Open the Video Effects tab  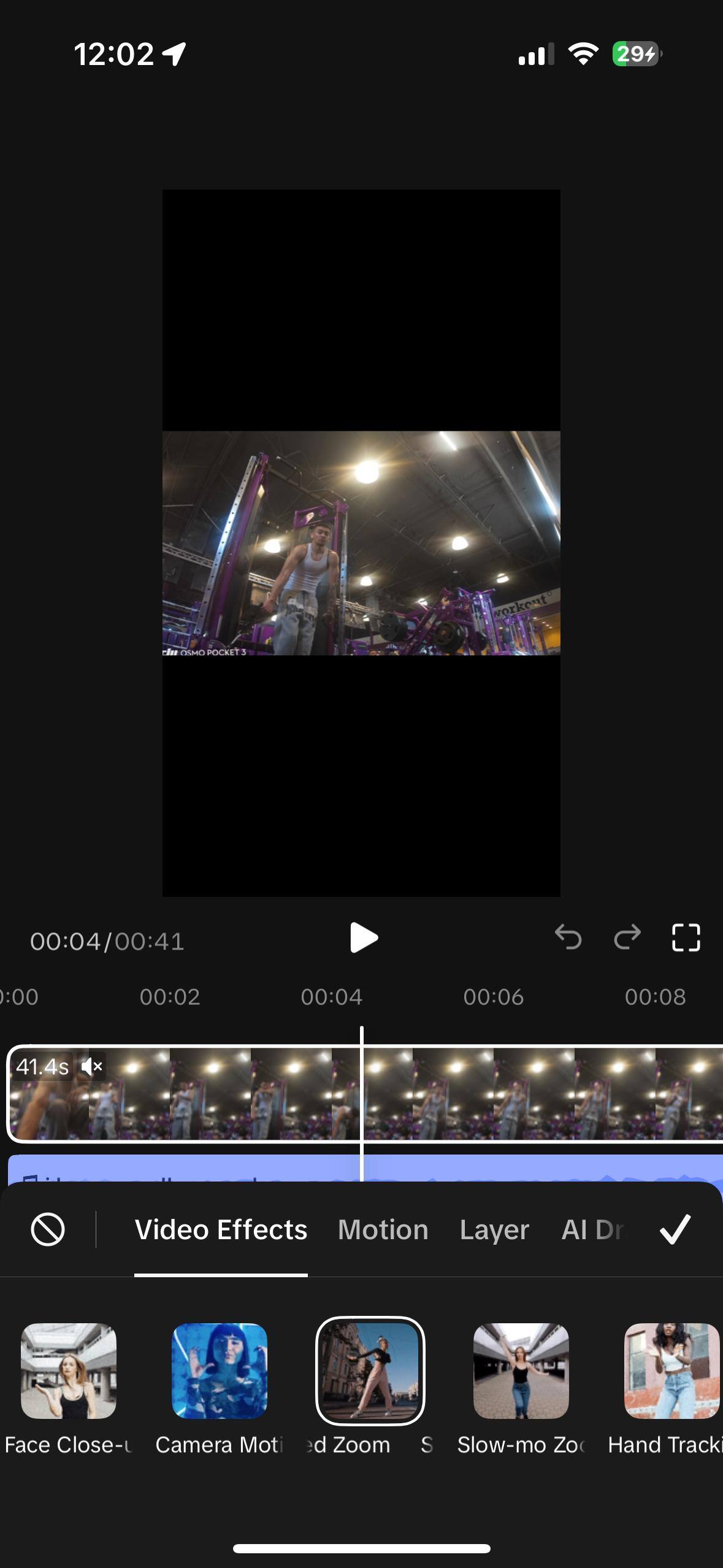coord(221,1230)
